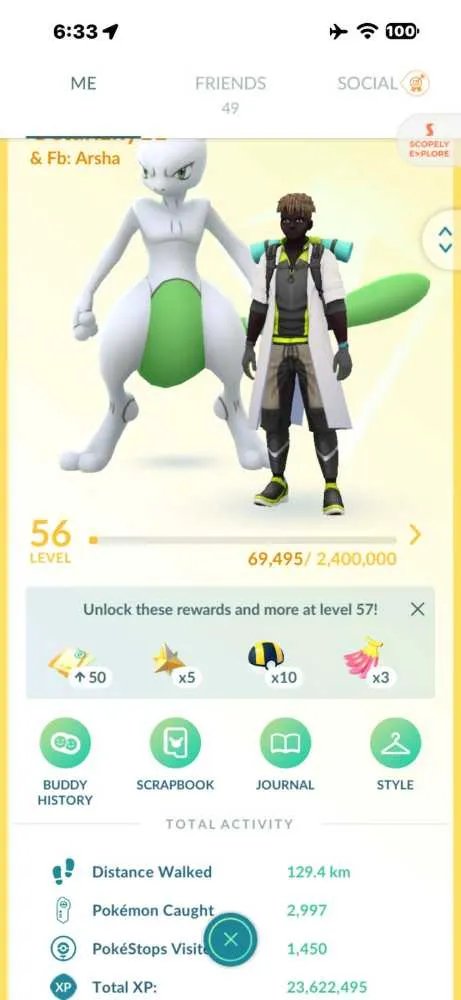Open the Scopely Explore badge

(429, 143)
